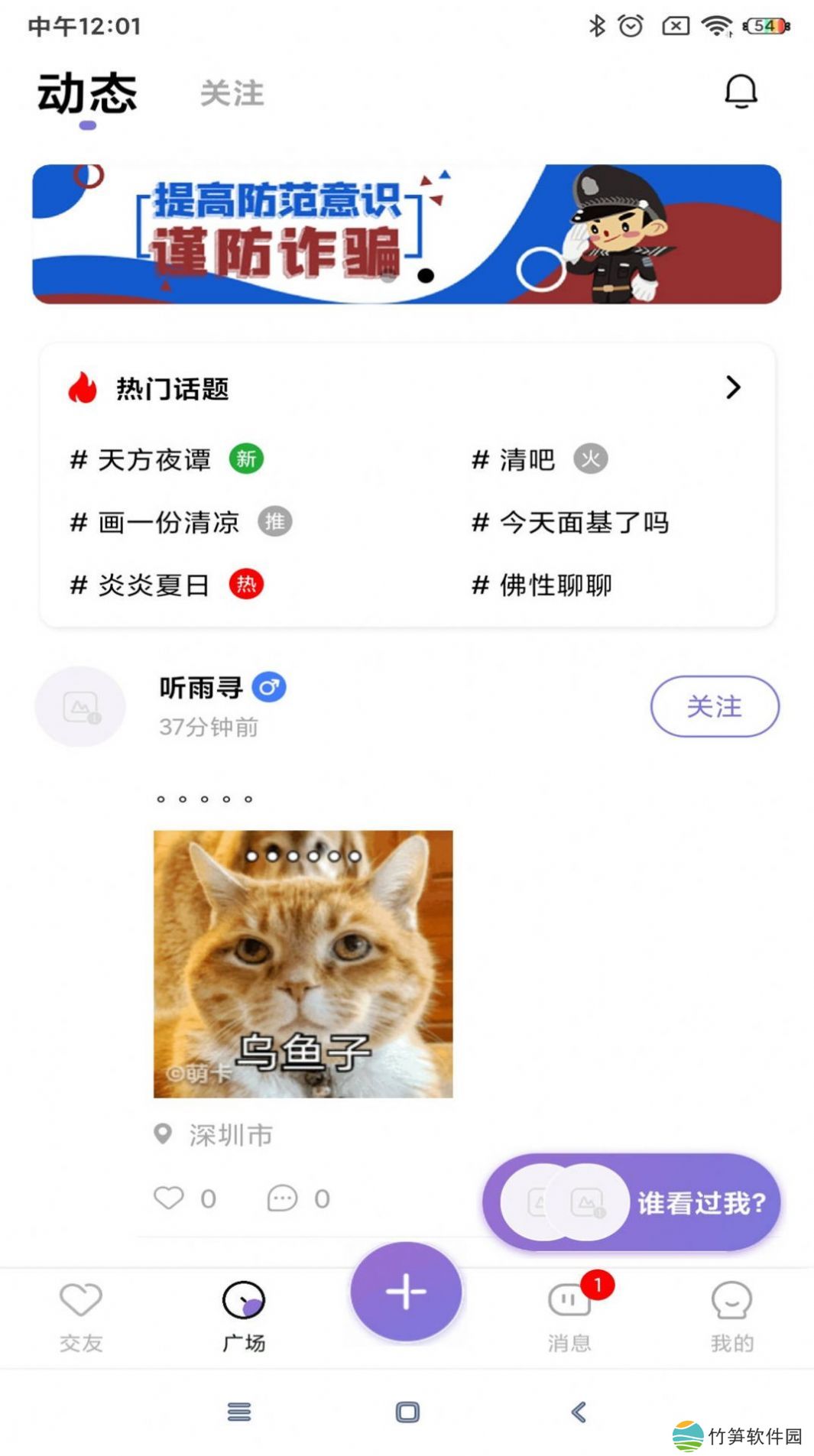Screen dimensions: 814x1456
Task: Open topic # 清吧
Action: tap(527, 460)
